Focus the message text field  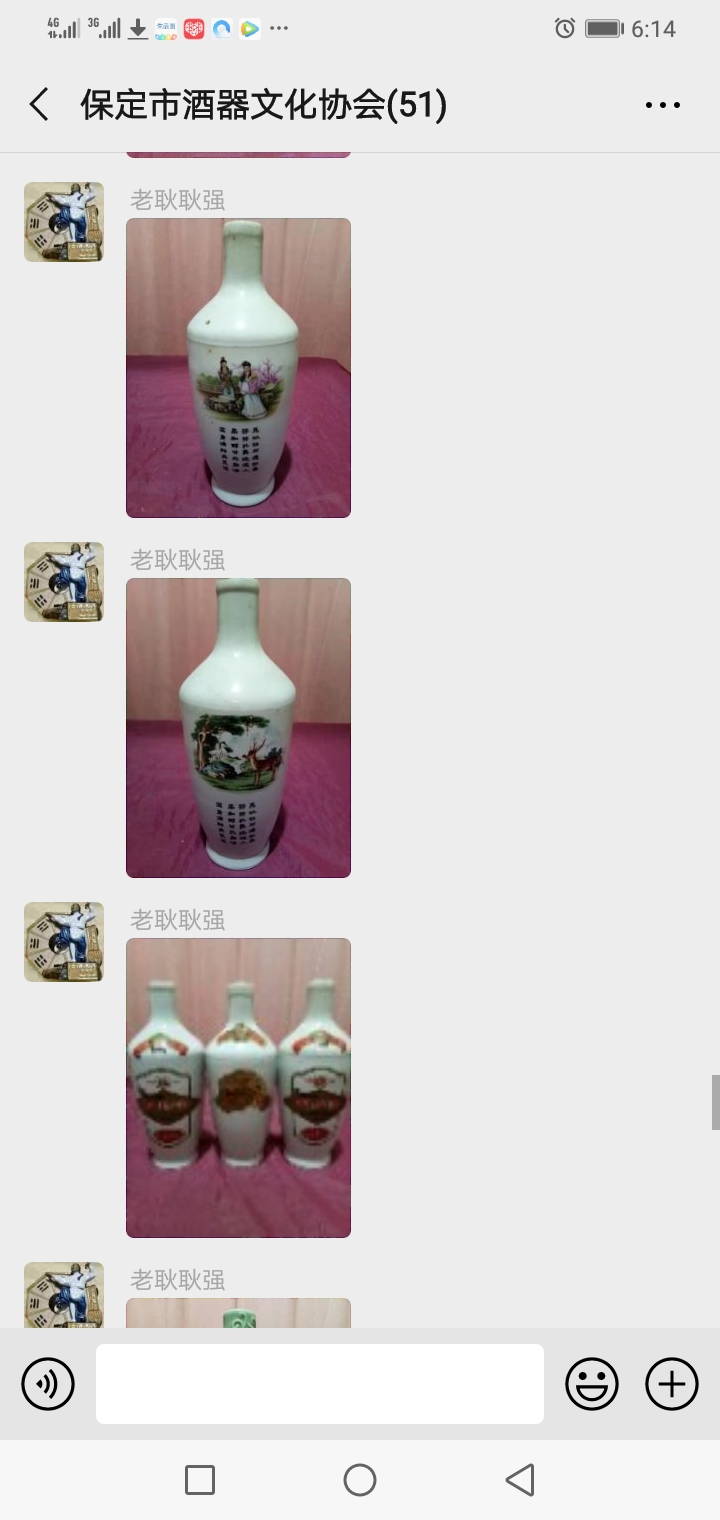320,1384
